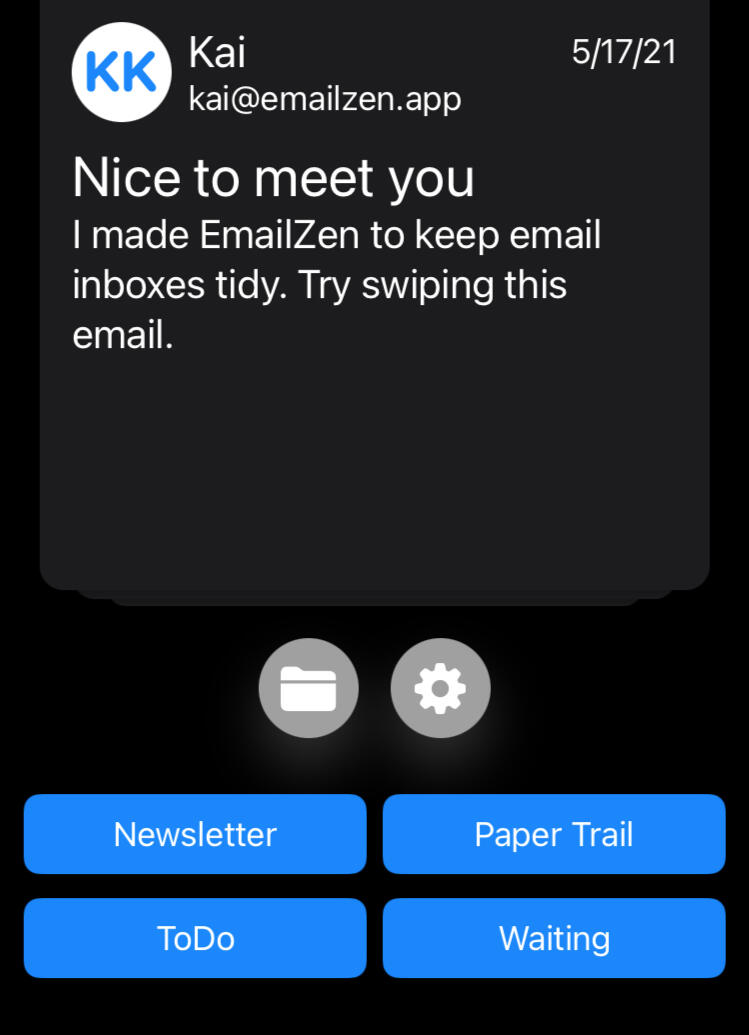The width and height of the screenshot is (749, 1035).
Task: Move email to ToDo
Action: click(195, 938)
